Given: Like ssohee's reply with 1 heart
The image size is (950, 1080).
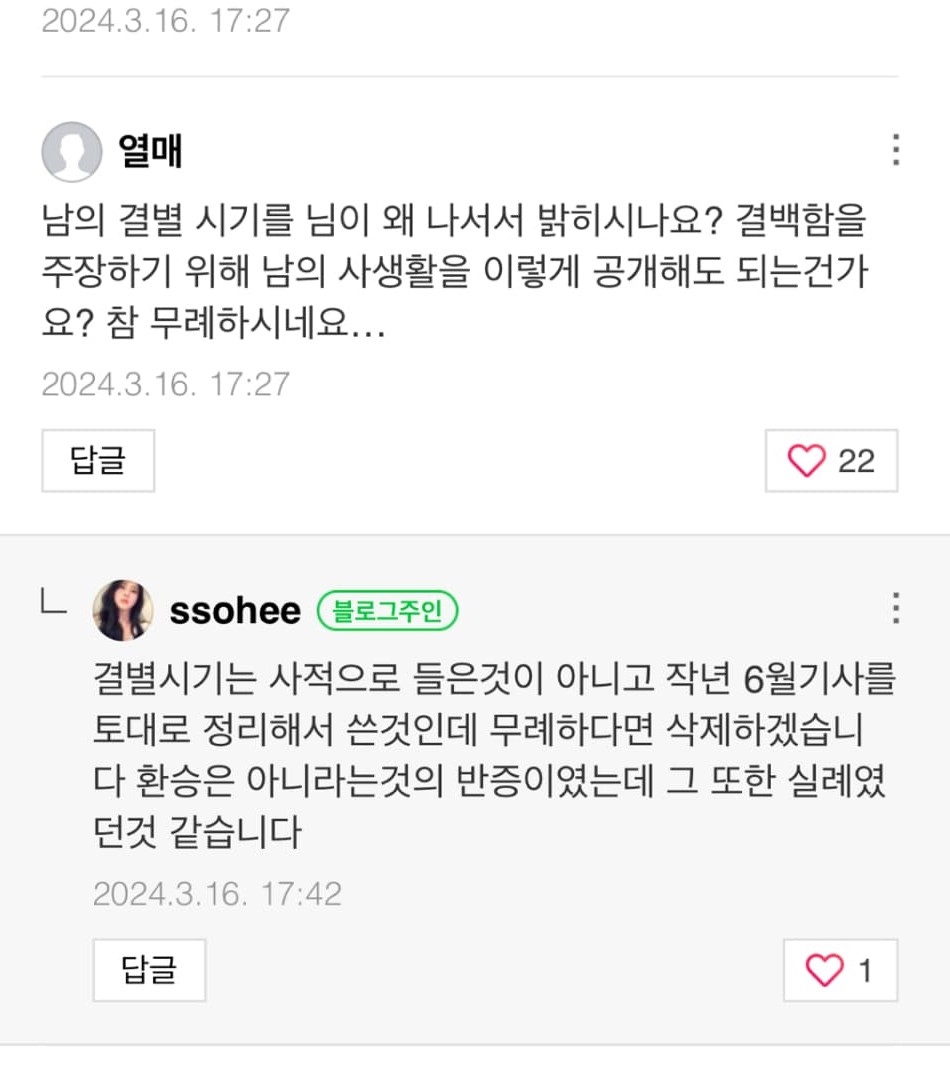Looking at the screenshot, I should pyautogui.click(x=839, y=970).
